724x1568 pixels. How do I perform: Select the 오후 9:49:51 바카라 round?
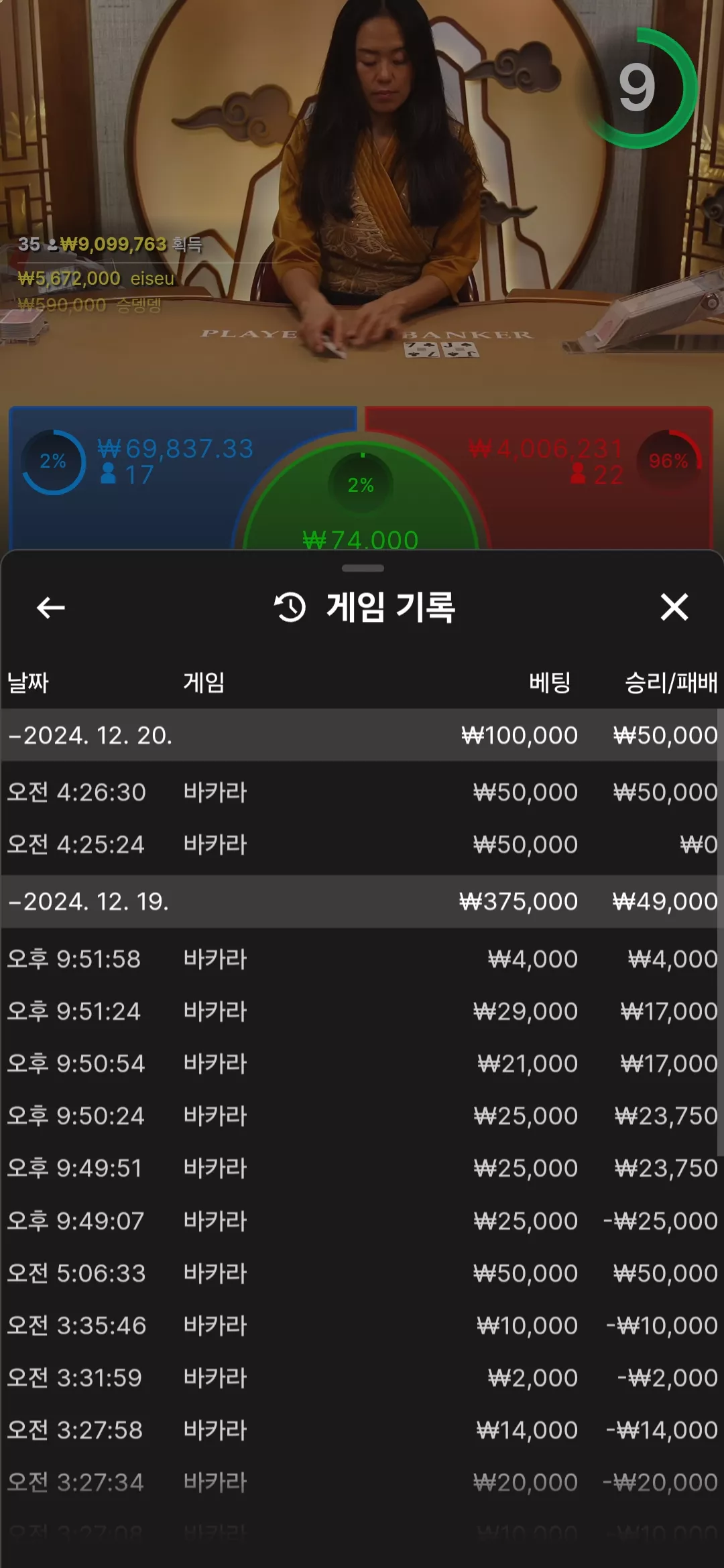pos(361,1168)
